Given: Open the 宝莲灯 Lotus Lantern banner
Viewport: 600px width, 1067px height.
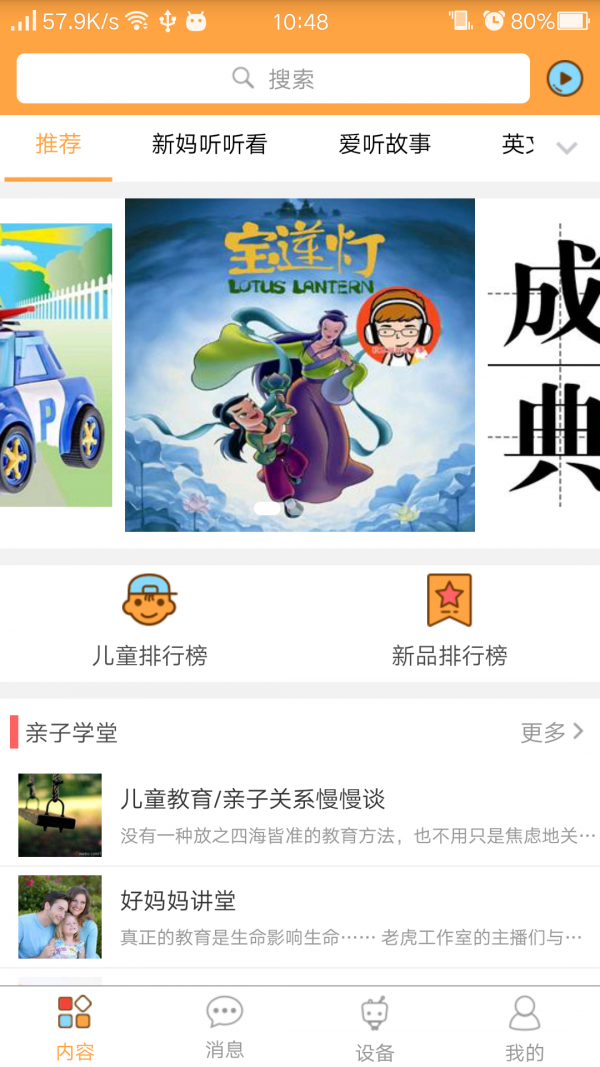Looking at the screenshot, I should point(299,365).
